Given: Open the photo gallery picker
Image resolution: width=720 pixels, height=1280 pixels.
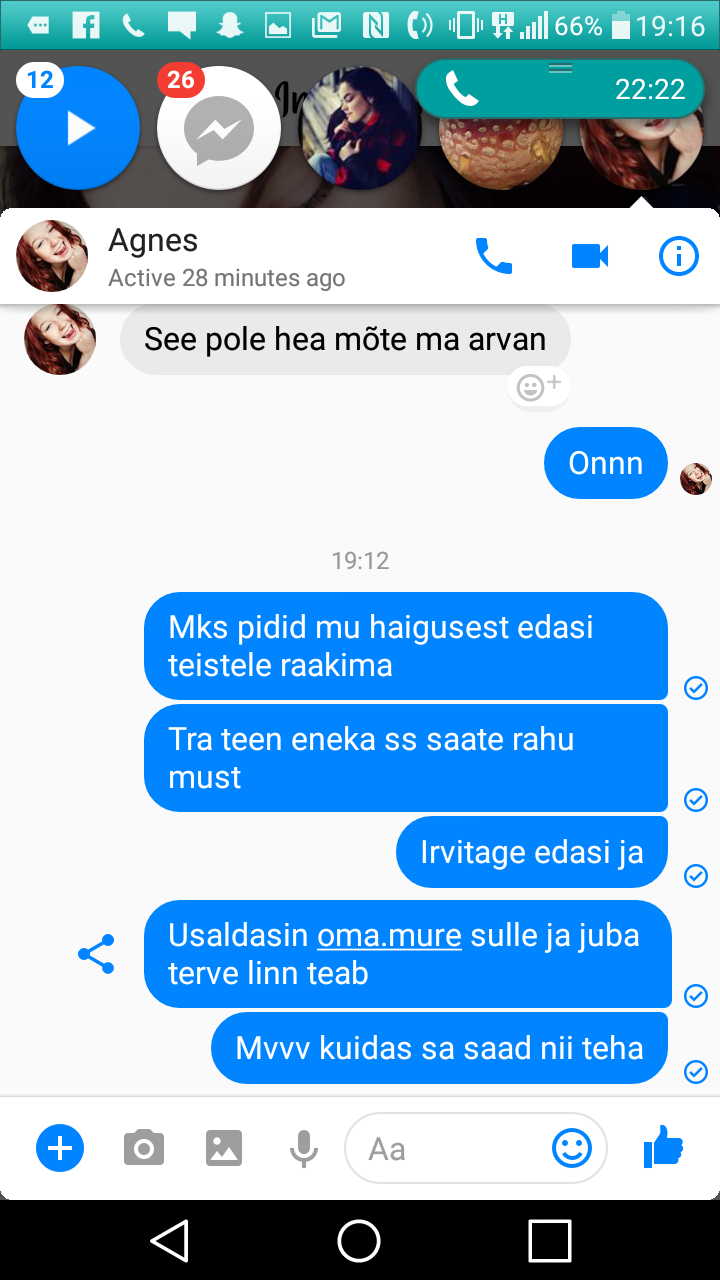Looking at the screenshot, I should click(x=224, y=1148).
